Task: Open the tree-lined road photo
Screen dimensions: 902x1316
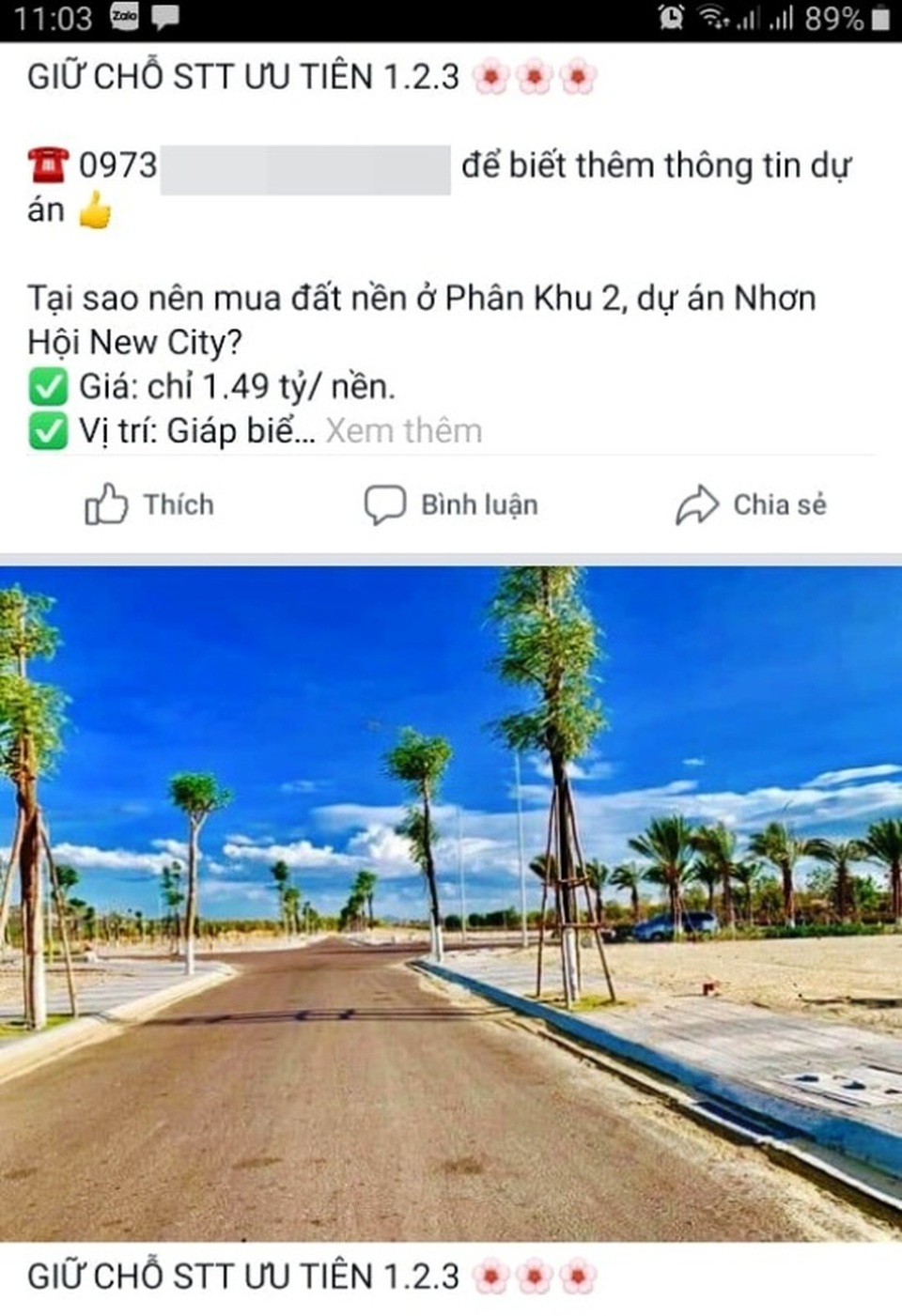Action: (x=451, y=902)
